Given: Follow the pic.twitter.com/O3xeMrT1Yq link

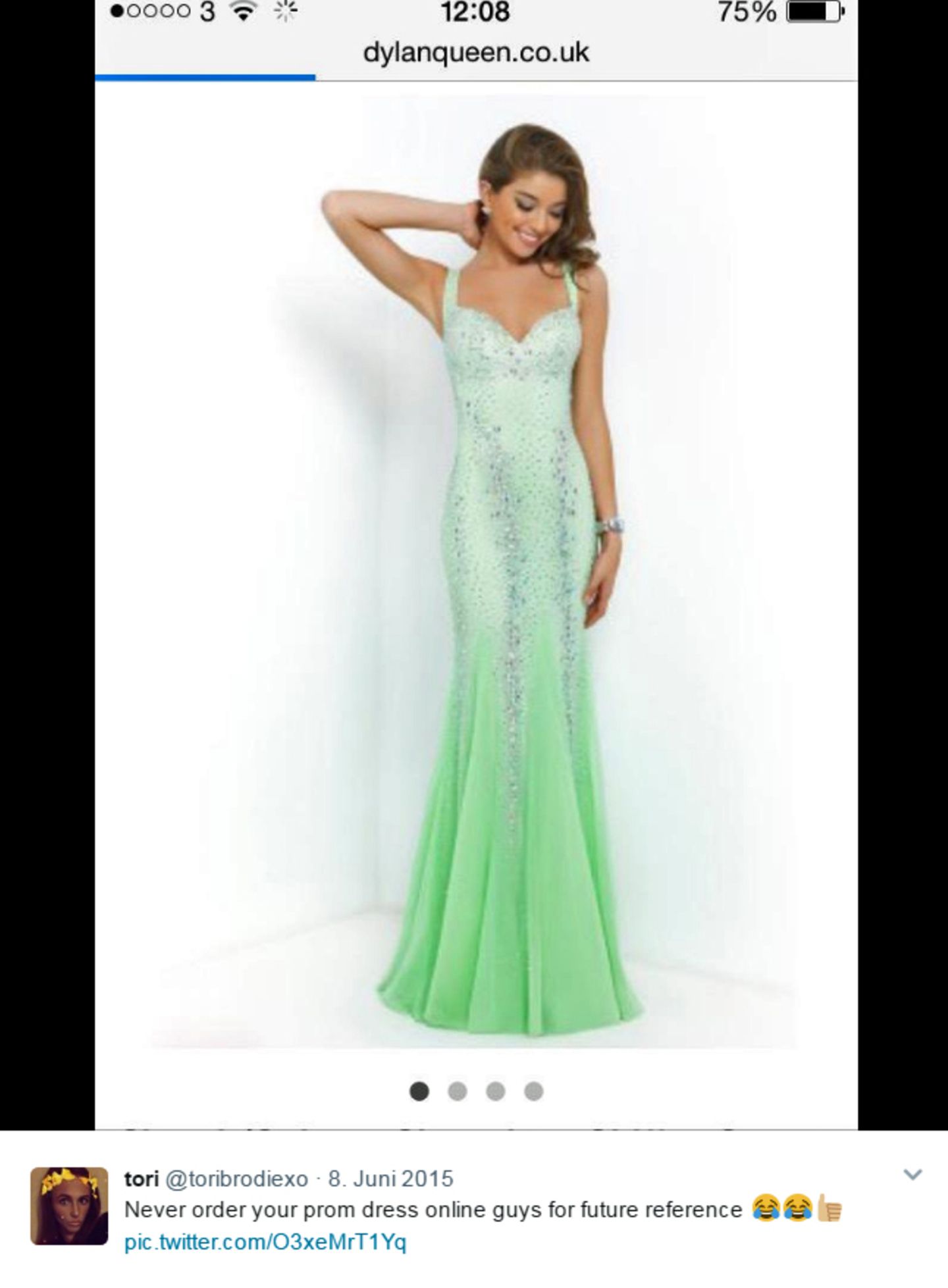Looking at the screenshot, I should click(265, 1242).
